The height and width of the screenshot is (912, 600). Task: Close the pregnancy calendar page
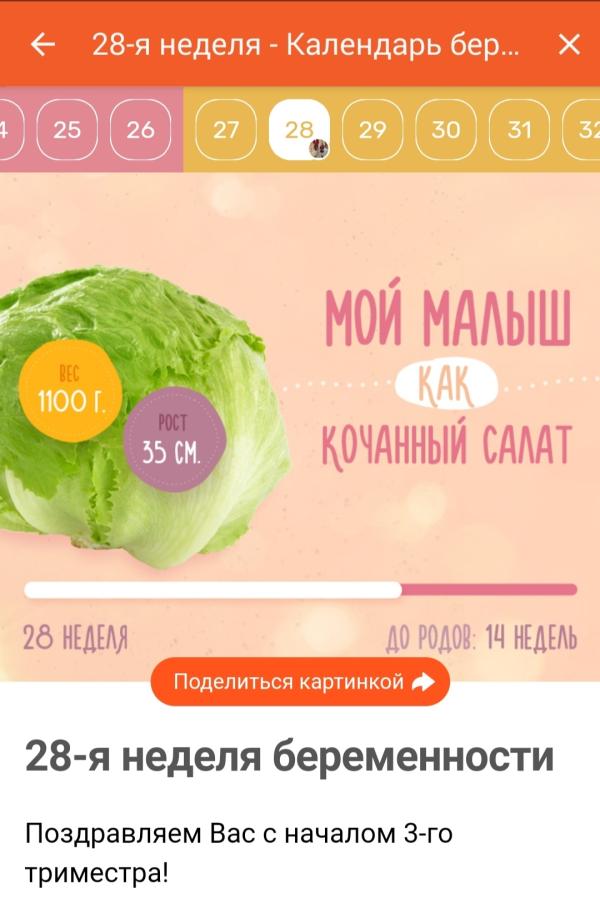click(569, 44)
